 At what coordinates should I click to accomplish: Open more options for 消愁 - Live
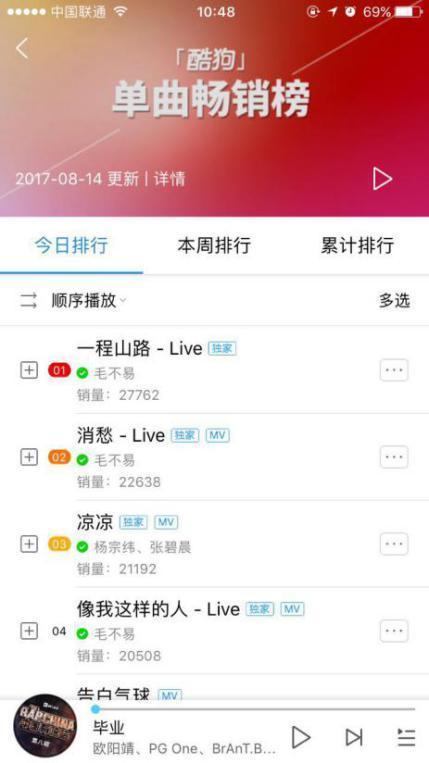(x=394, y=457)
